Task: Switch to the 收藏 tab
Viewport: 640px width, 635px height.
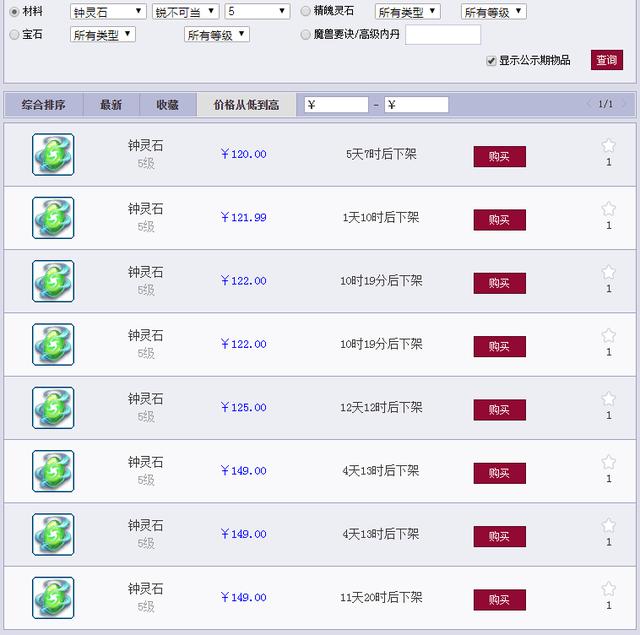Action: pyautogui.click(x=167, y=105)
